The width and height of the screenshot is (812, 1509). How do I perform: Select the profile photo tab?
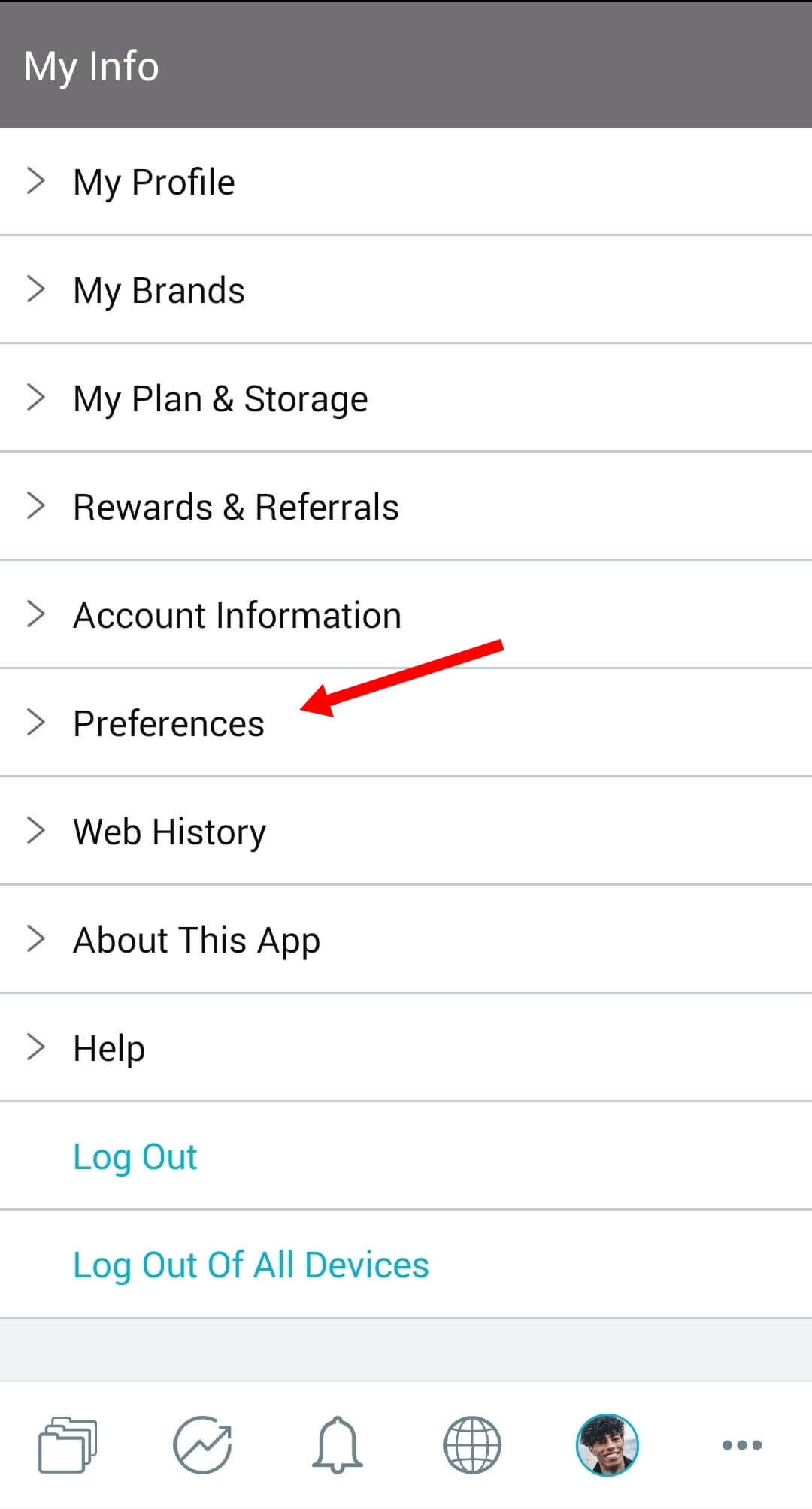[x=607, y=1444]
